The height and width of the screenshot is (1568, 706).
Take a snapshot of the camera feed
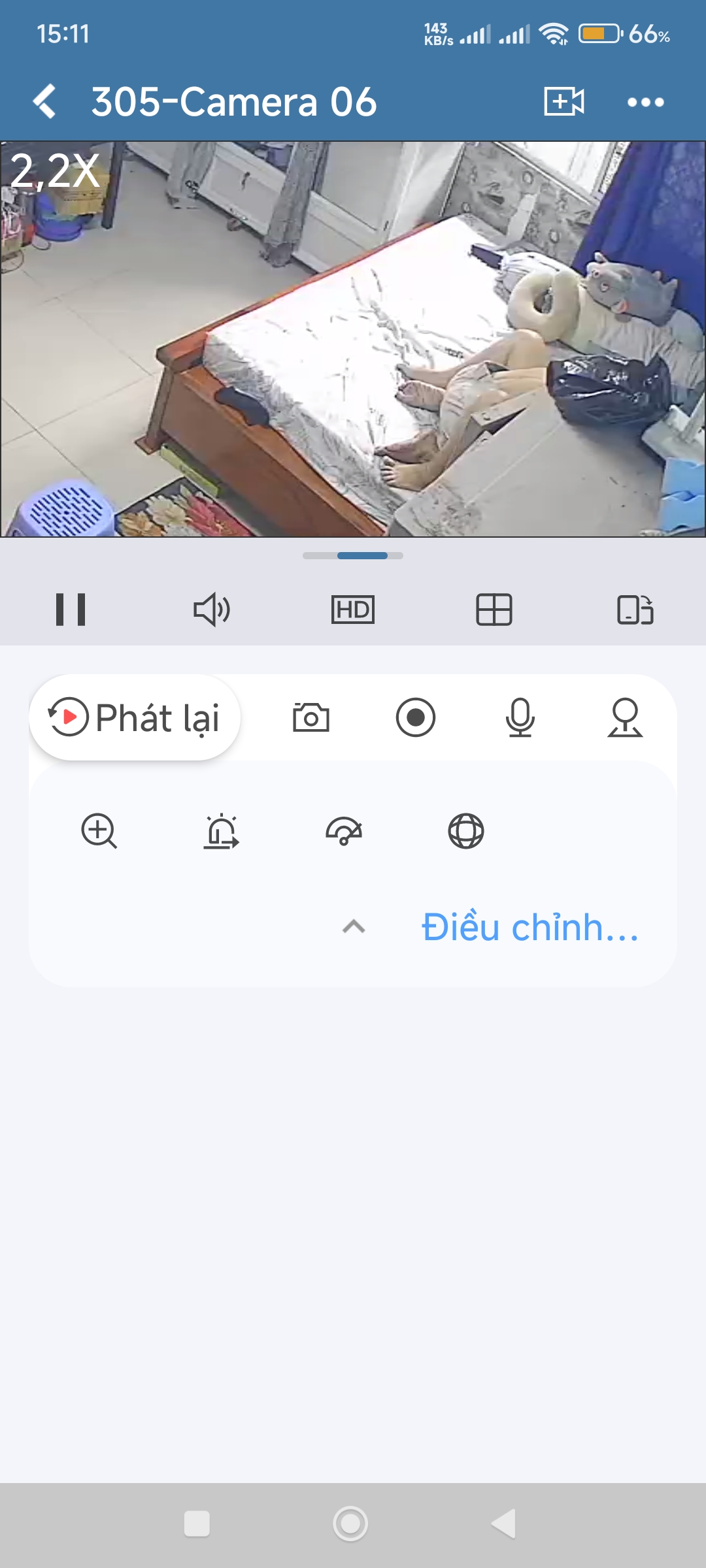311,717
